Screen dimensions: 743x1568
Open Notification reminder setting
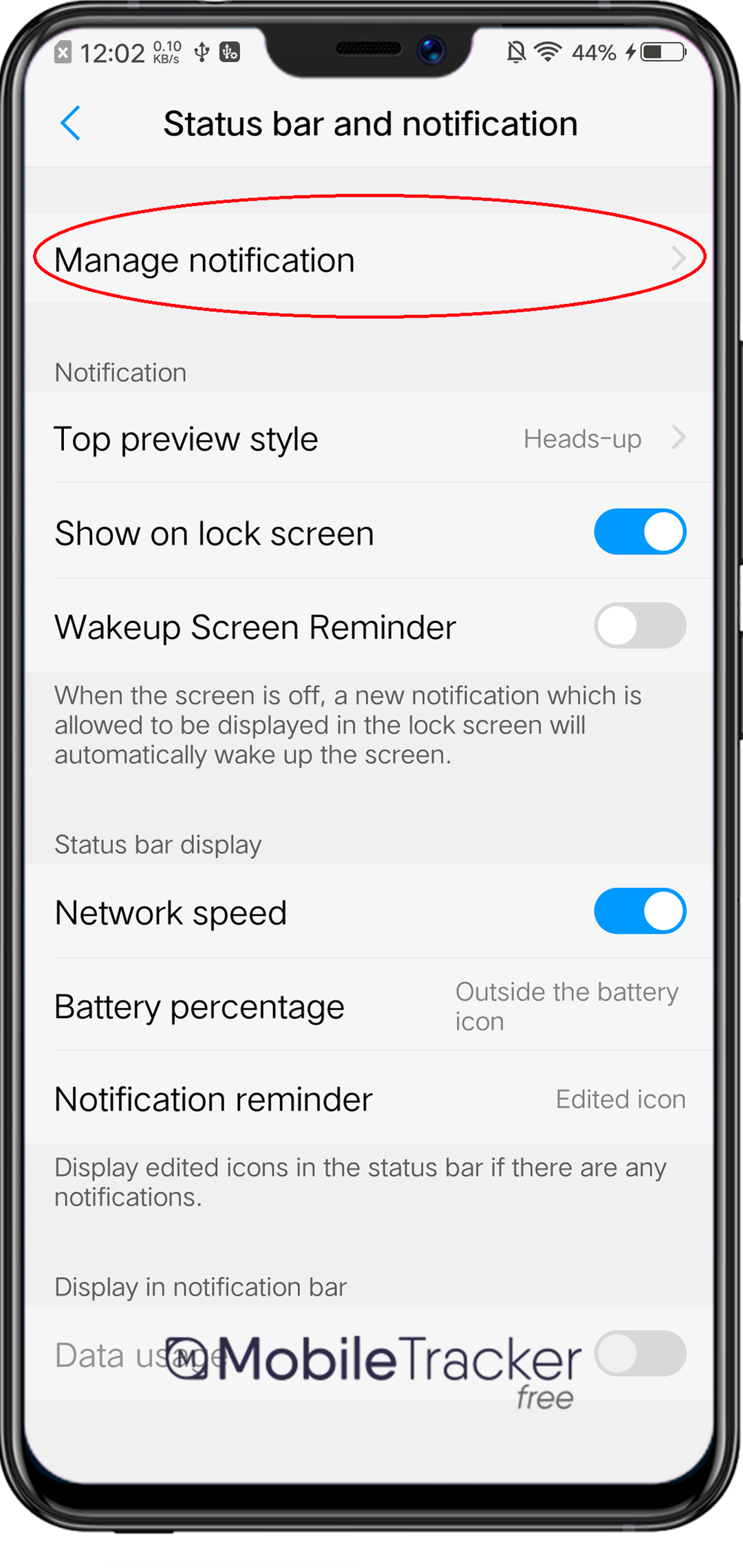click(369, 1099)
